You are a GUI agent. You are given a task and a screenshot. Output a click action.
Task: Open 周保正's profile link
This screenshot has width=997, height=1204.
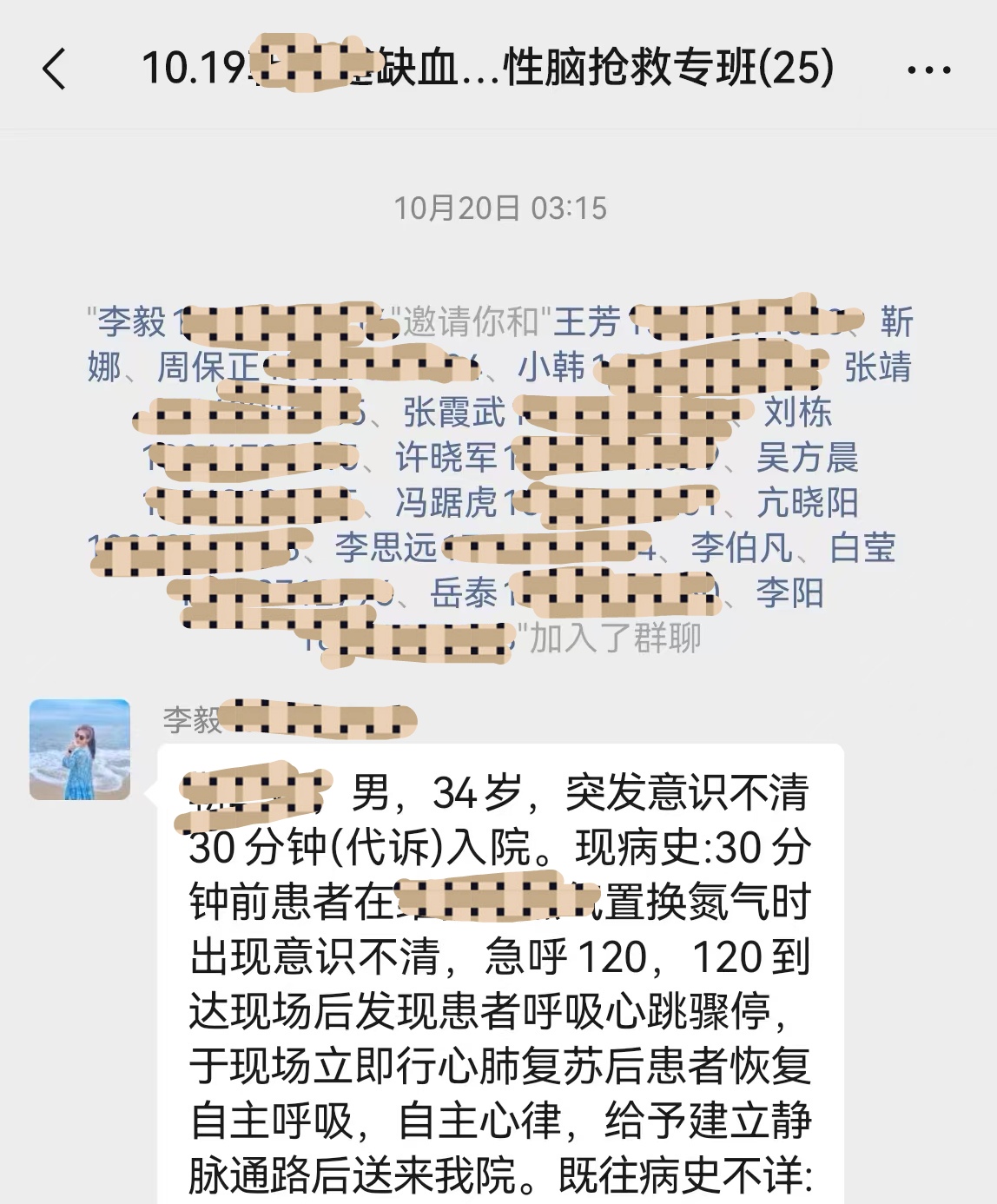pos(208,367)
